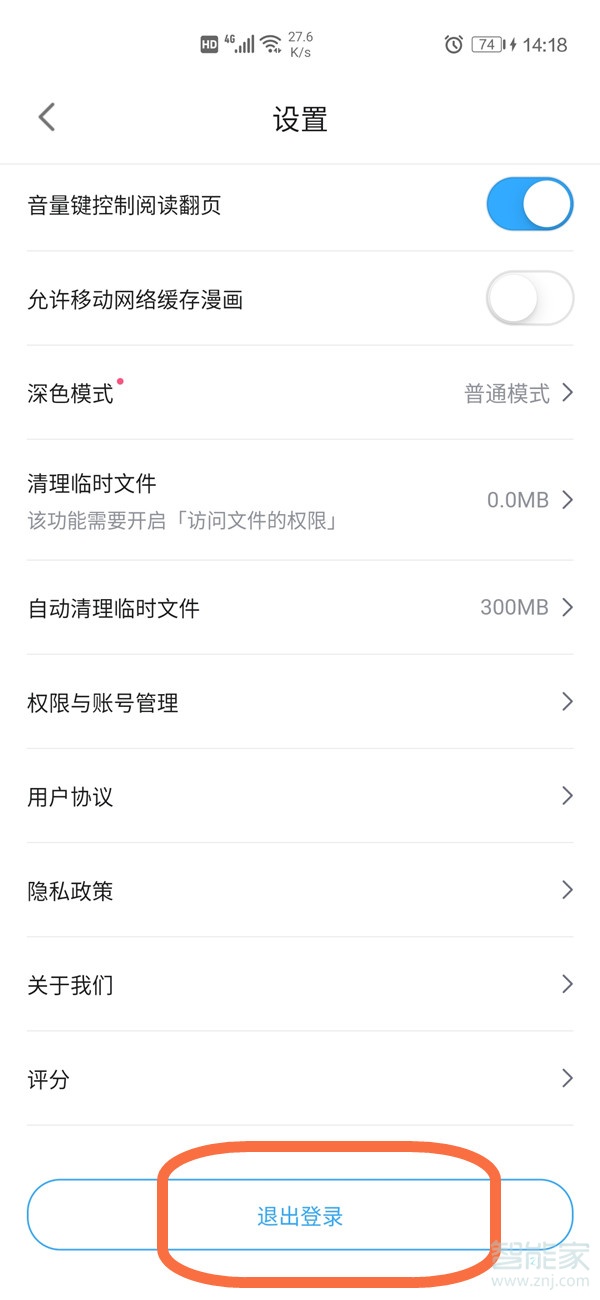The width and height of the screenshot is (600, 1300).
Task: Turn off 音量键控制阅读翻页 switch
Action: pos(529,205)
